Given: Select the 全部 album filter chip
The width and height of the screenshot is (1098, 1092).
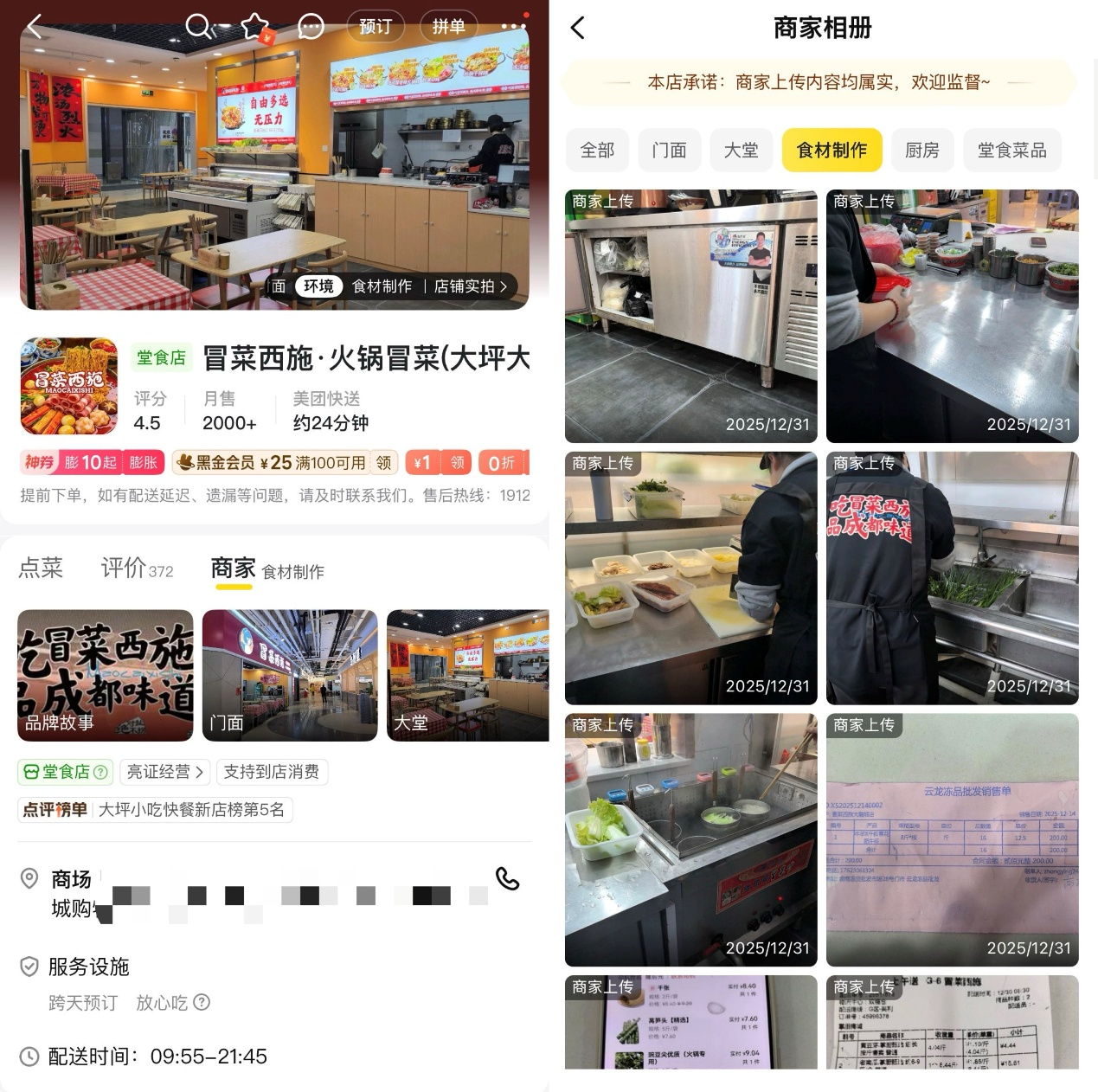Looking at the screenshot, I should click(x=597, y=151).
